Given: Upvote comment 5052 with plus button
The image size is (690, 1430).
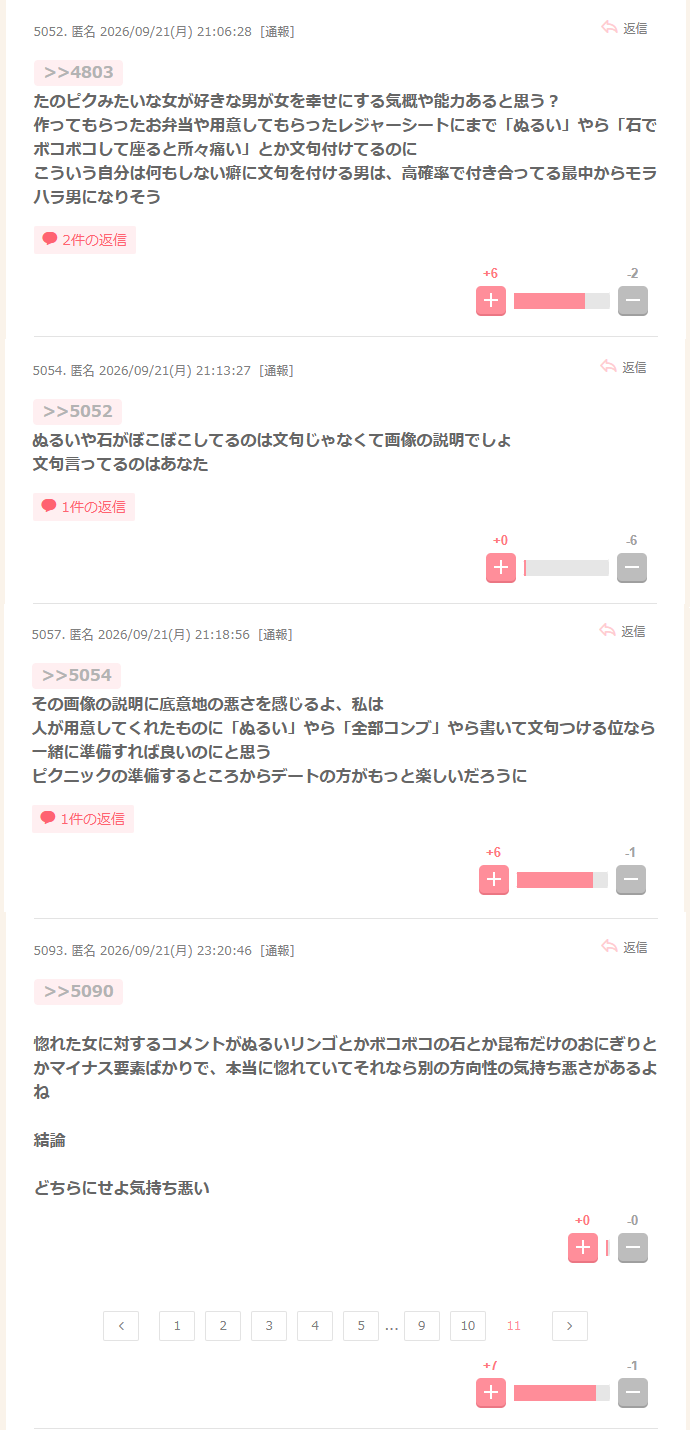Looking at the screenshot, I should click(x=491, y=301).
